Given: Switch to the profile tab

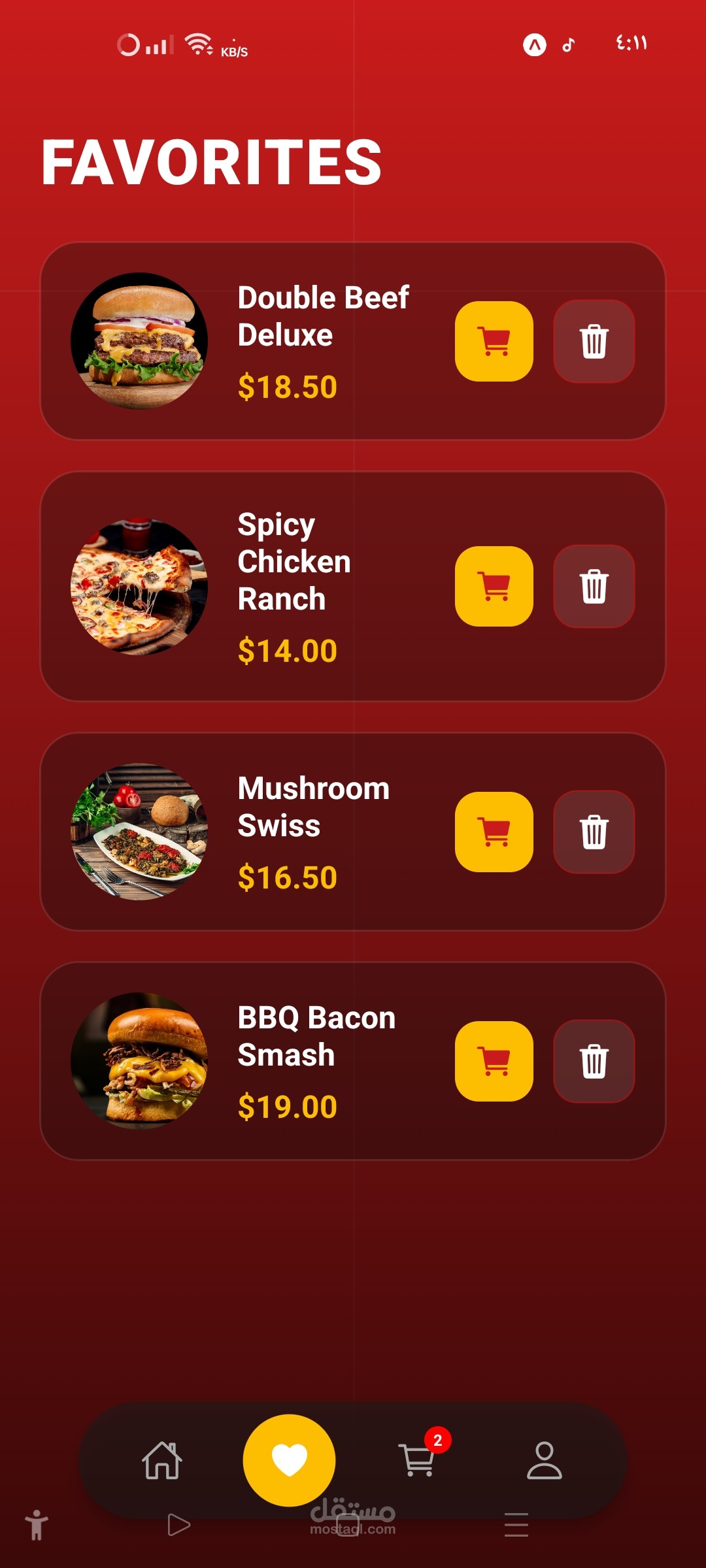Looking at the screenshot, I should [544, 1460].
